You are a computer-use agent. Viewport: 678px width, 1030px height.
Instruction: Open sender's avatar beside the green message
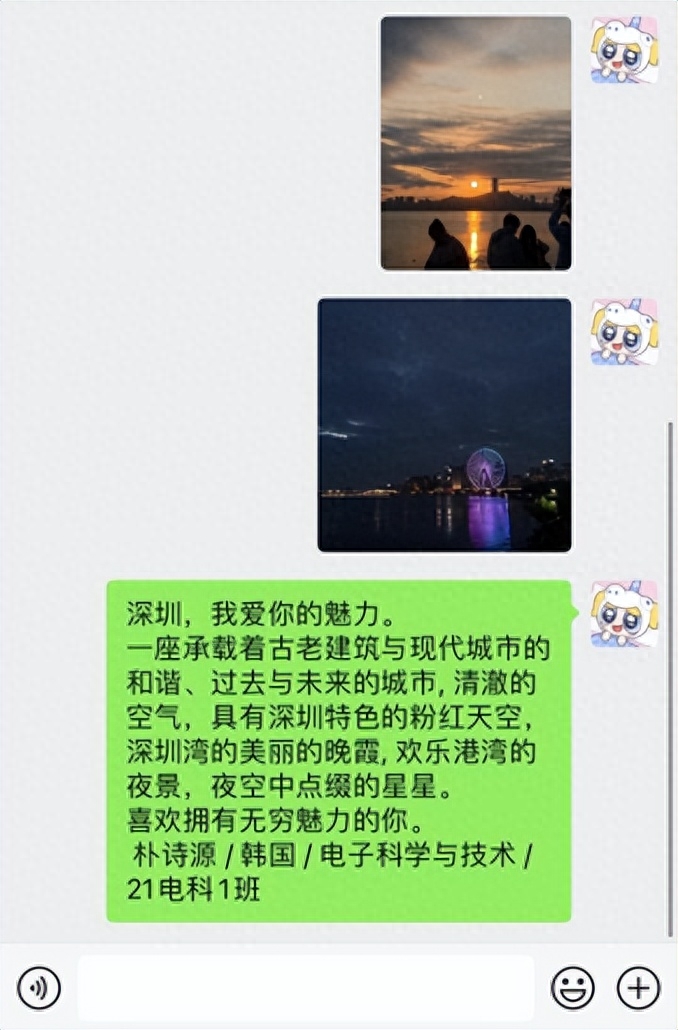(624, 614)
